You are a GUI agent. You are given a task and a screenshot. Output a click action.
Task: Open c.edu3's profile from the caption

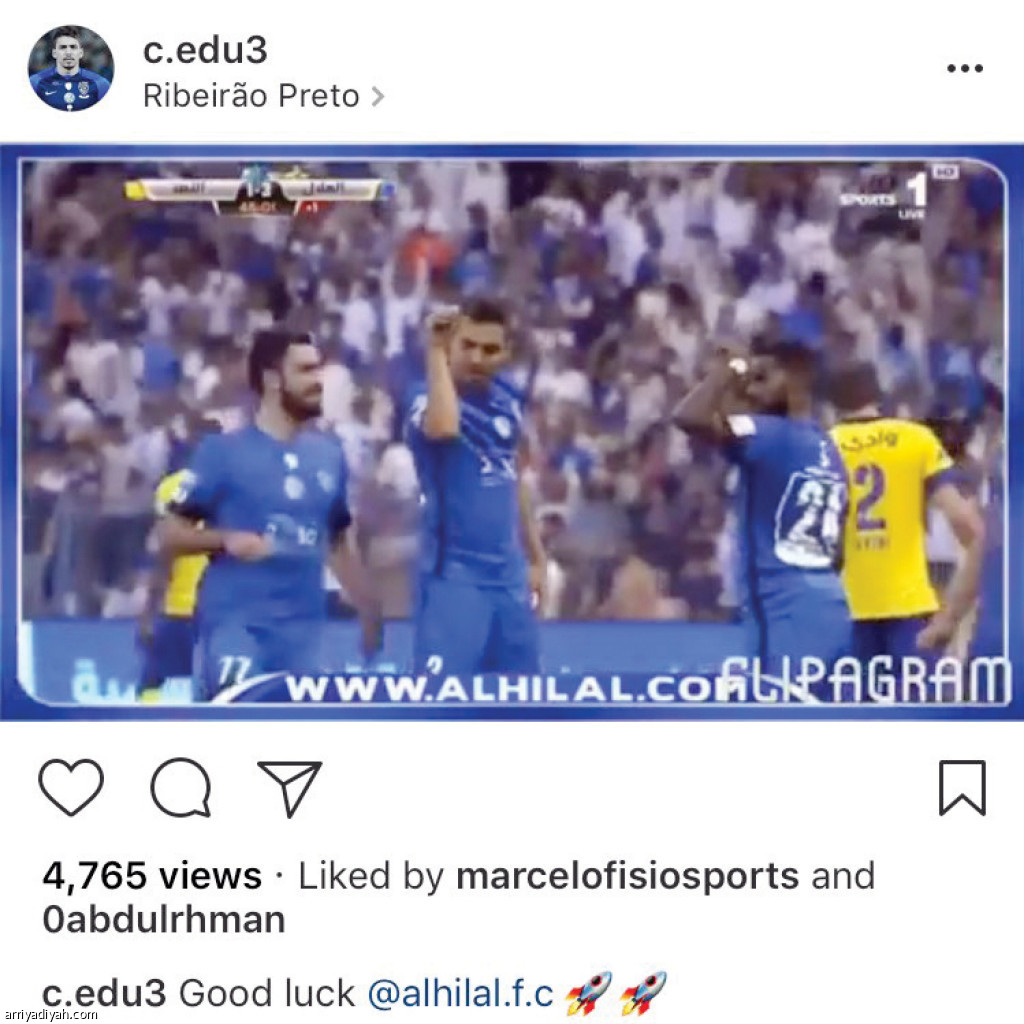pos(103,994)
